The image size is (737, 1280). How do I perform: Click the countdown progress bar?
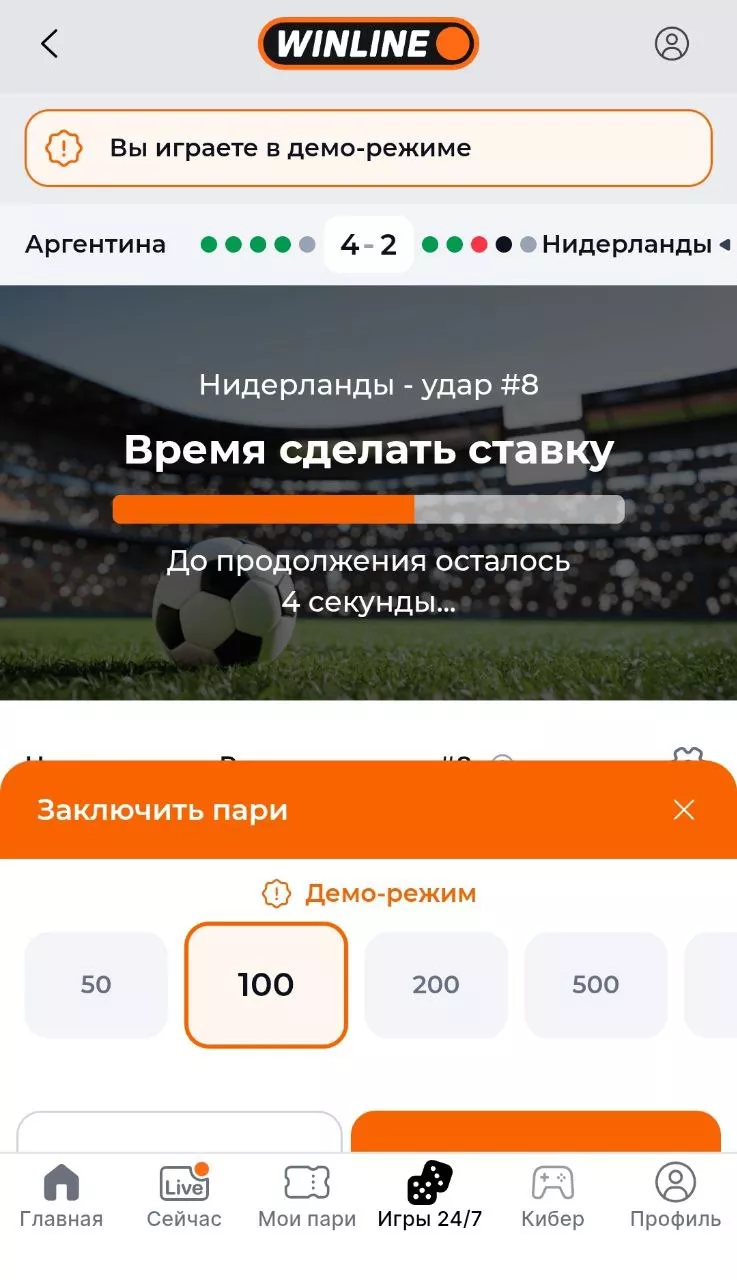(x=368, y=509)
